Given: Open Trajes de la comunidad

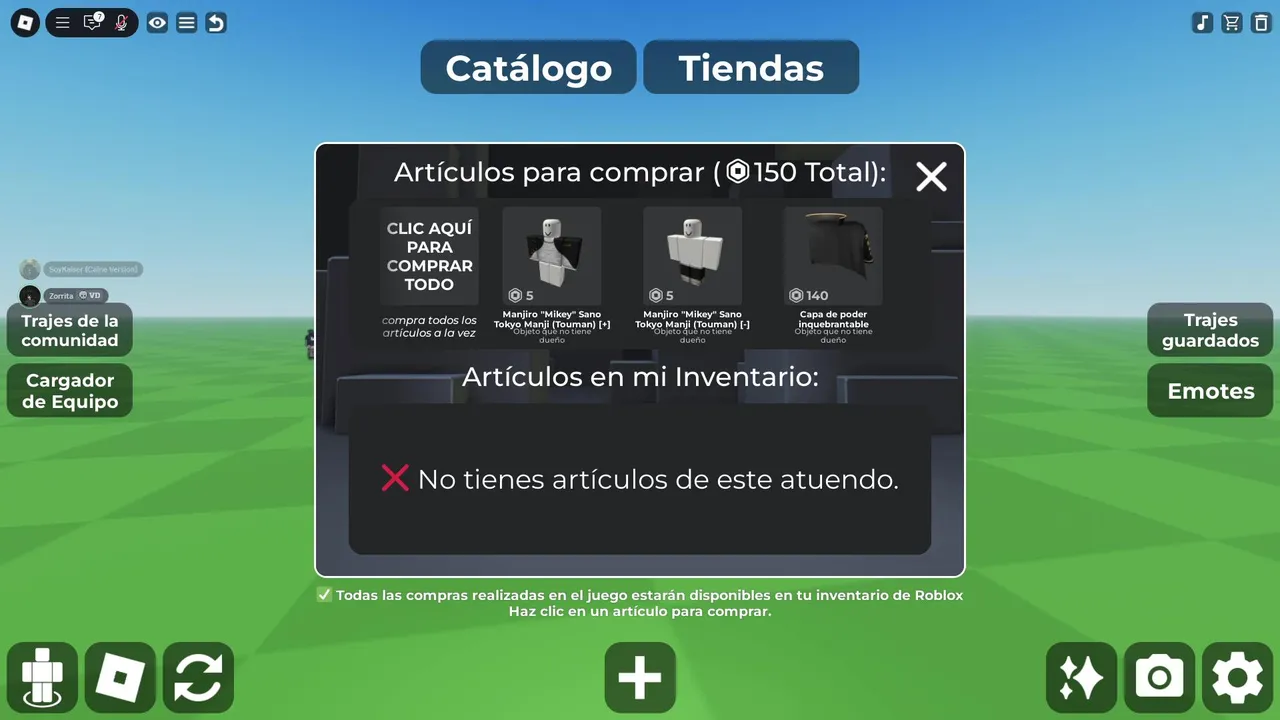Looking at the screenshot, I should coord(70,330).
